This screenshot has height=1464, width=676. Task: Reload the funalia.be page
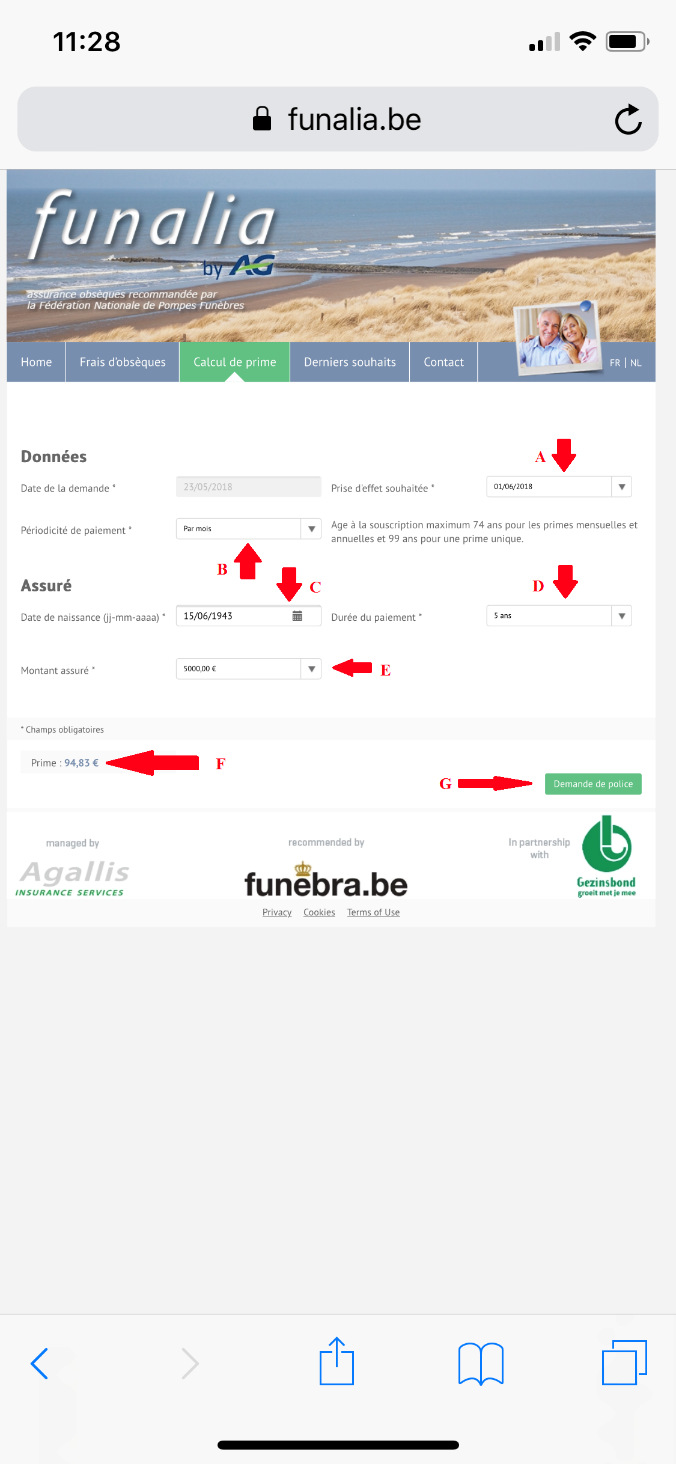pyautogui.click(x=627, y=121)
